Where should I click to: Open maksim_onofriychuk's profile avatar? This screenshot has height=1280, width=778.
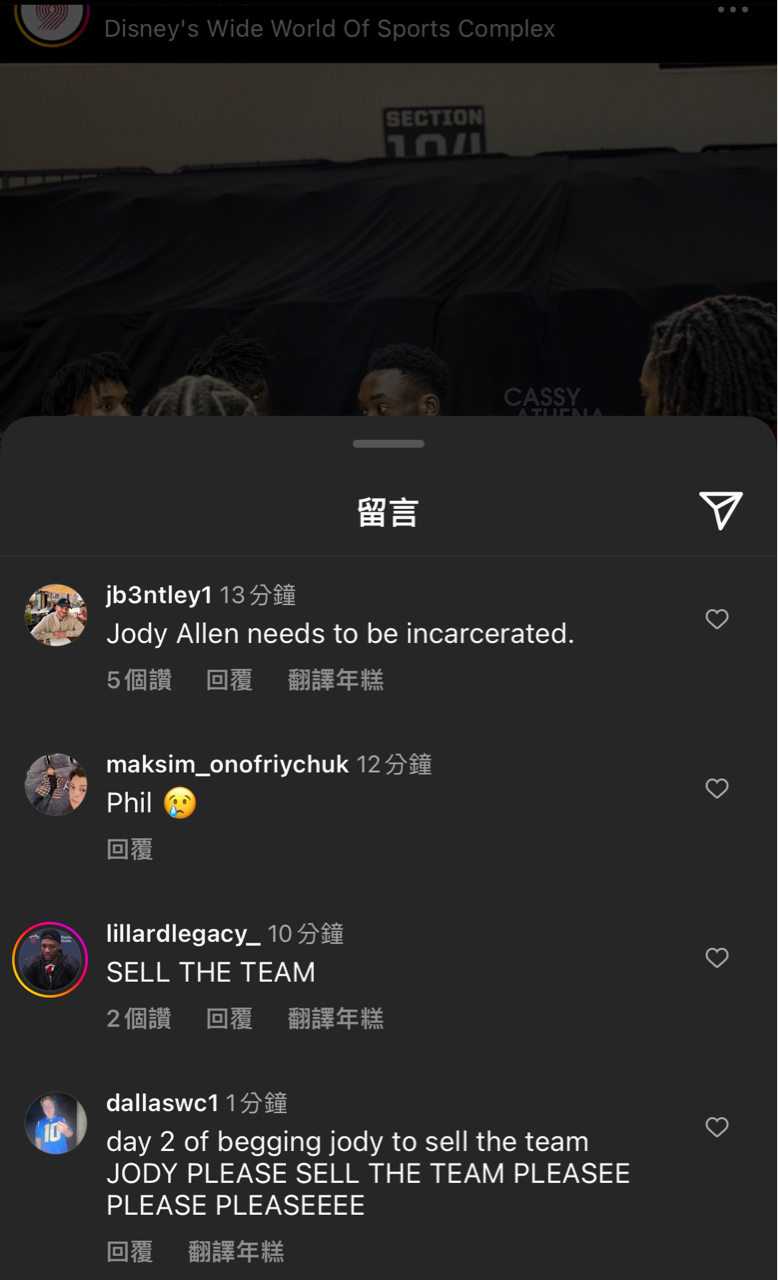coord(55,784)
